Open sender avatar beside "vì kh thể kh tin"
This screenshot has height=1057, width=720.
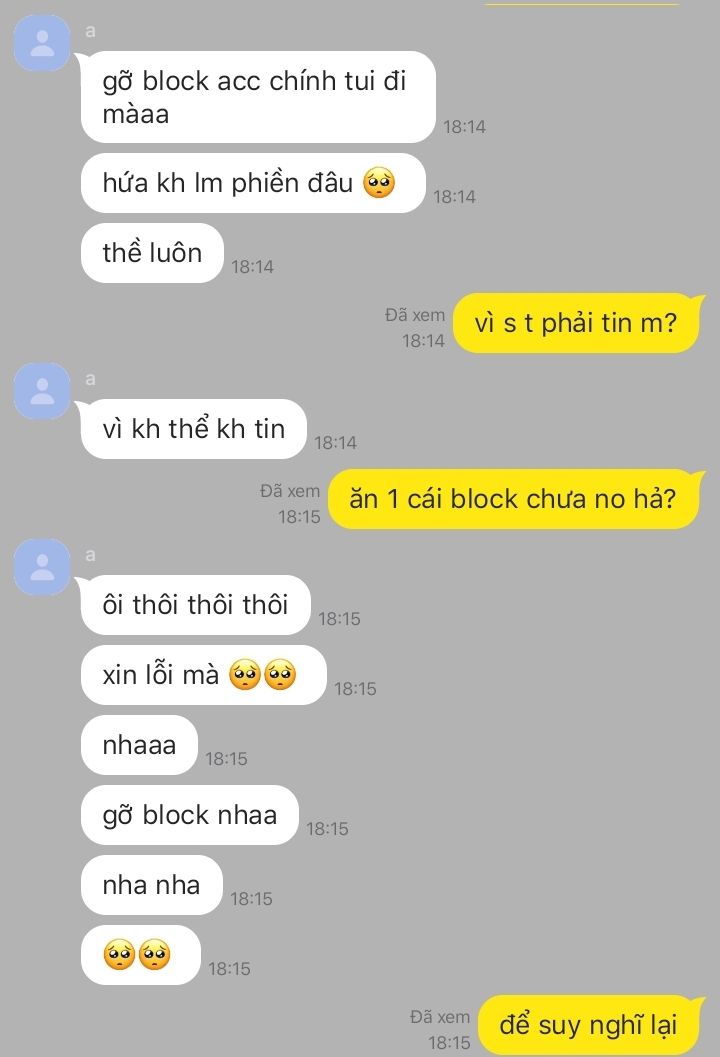(x=42, y=390)
